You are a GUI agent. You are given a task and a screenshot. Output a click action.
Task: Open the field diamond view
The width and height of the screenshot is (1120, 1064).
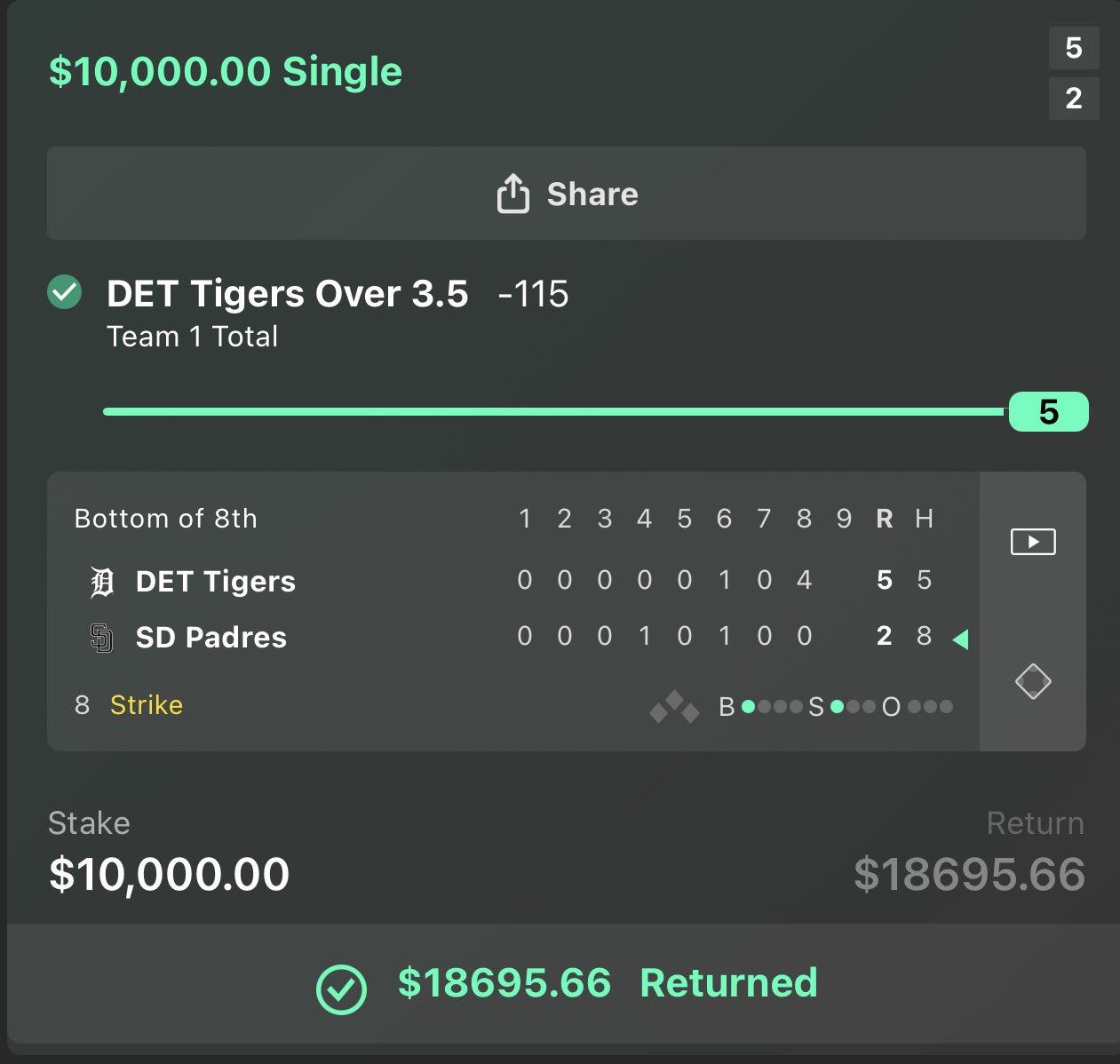point(1033,681)
